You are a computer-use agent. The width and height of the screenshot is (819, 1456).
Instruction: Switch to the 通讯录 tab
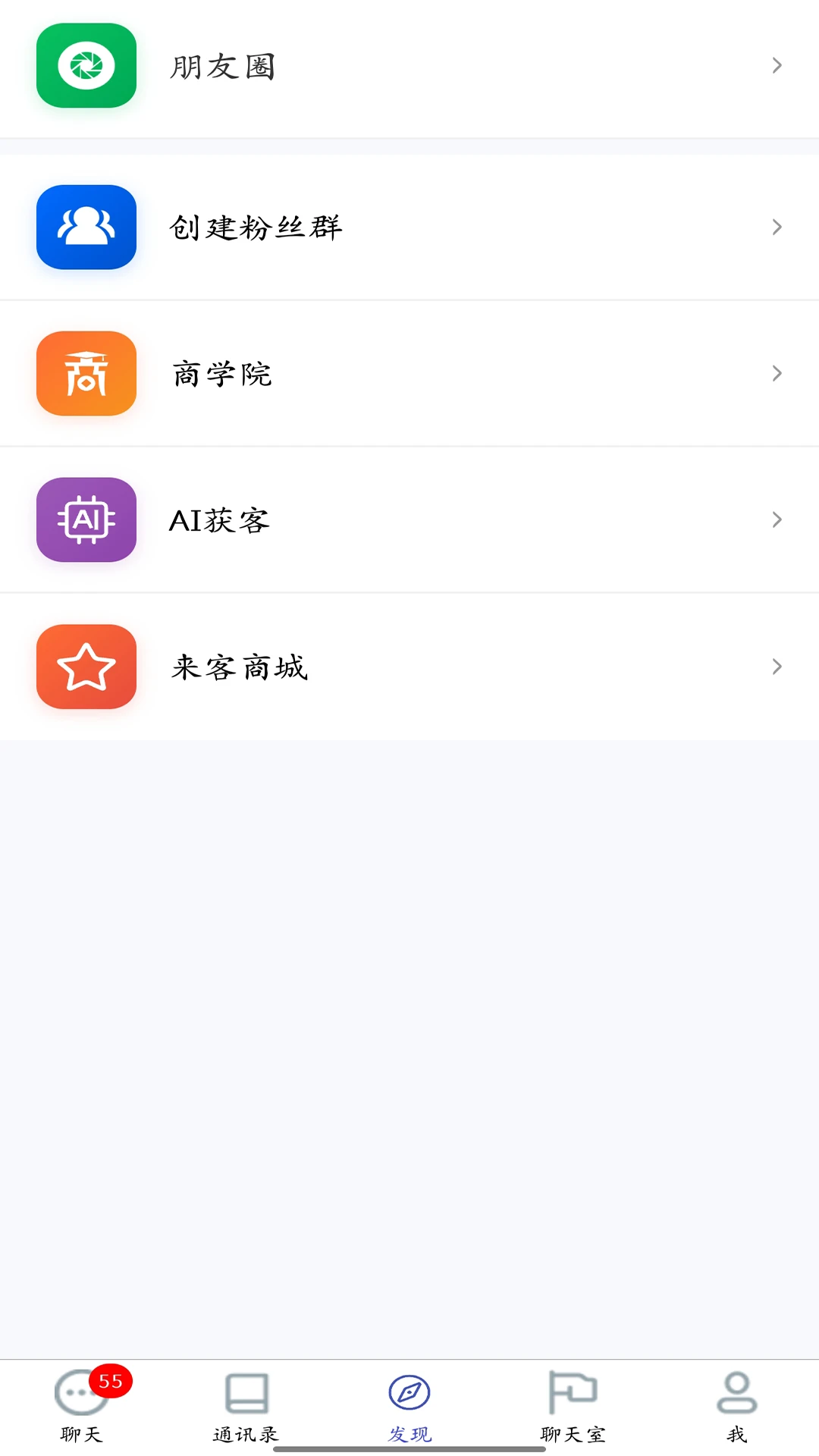pos(245,1410)
